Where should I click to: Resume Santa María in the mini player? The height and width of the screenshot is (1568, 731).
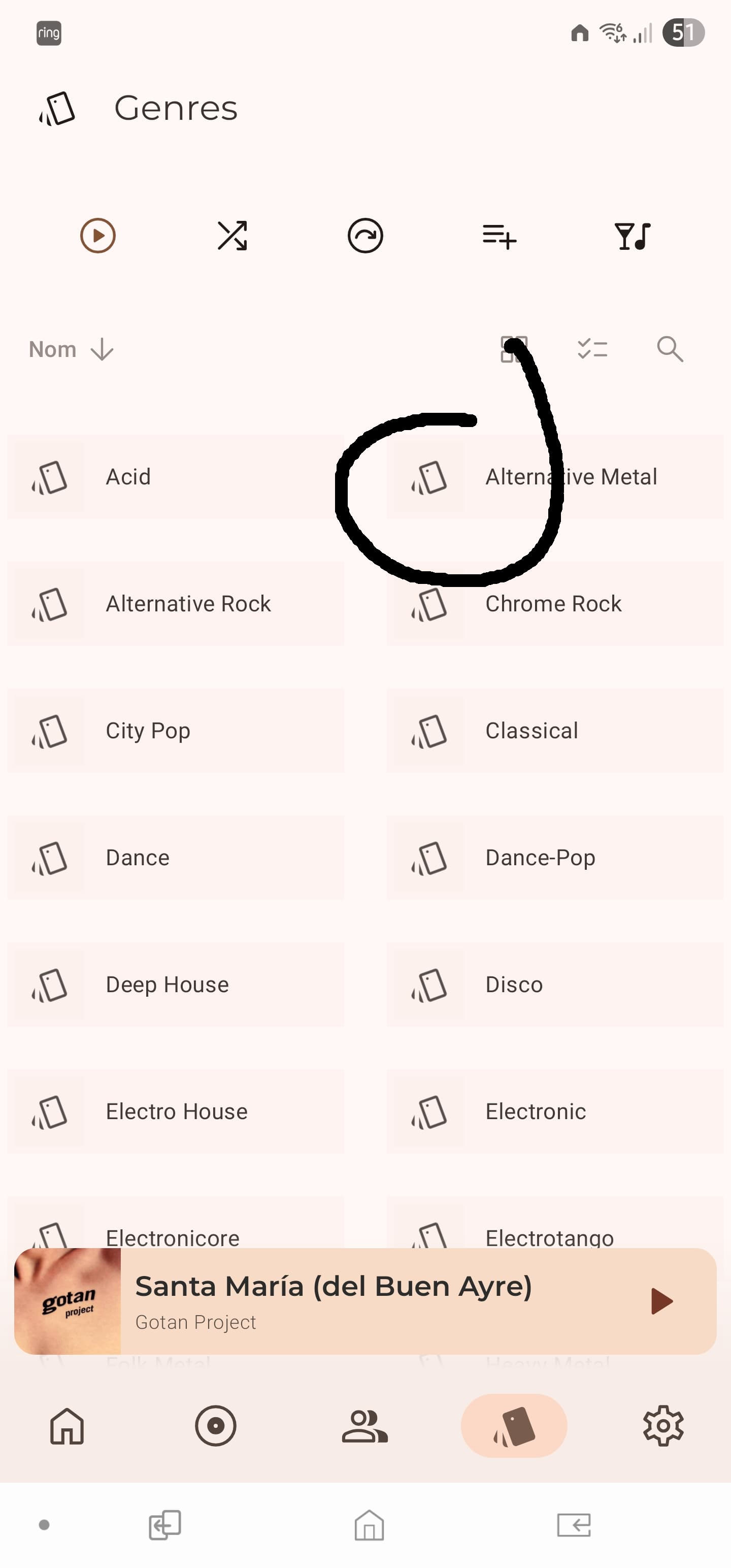tap(661, 1301)
